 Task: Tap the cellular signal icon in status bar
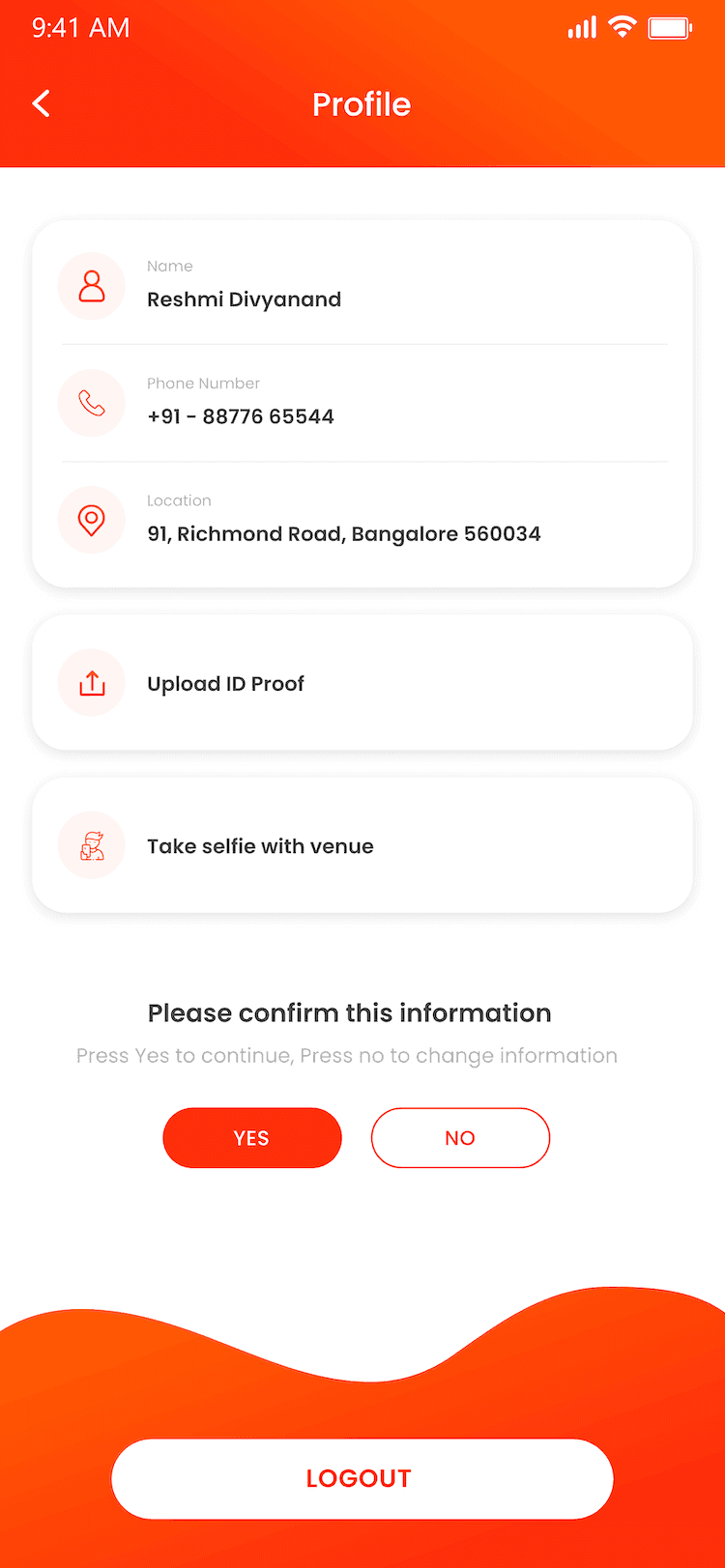[x=581, y=28]
